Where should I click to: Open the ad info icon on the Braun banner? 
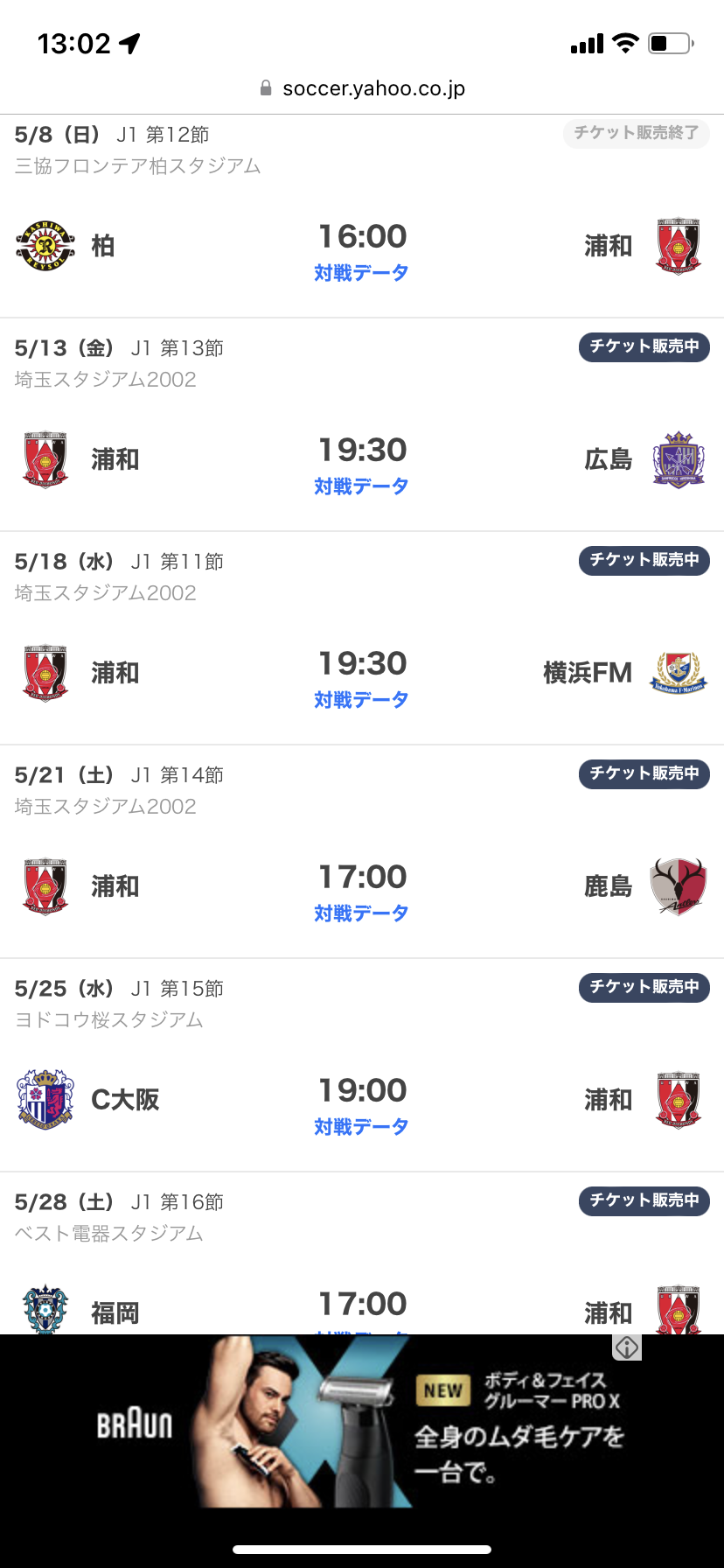click(x=627, y=1347)
